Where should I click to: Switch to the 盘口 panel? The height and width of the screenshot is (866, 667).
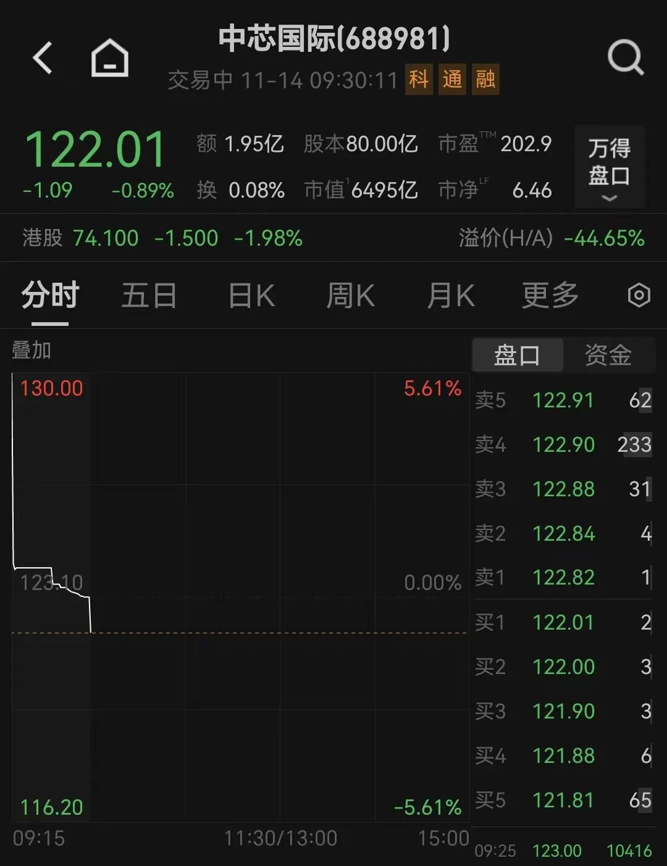[517, 355]
